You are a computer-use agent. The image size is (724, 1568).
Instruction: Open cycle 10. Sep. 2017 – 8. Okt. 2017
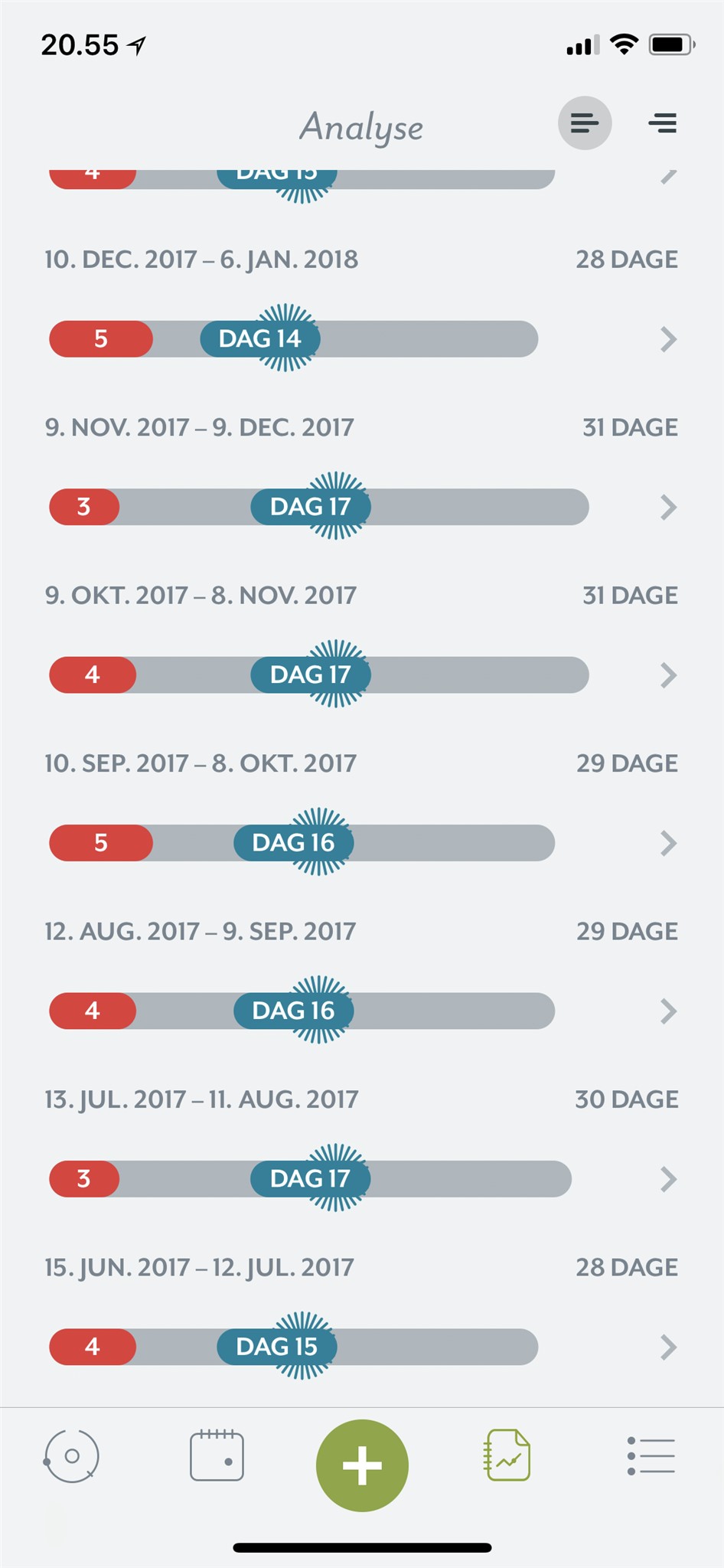click(668, 843)
